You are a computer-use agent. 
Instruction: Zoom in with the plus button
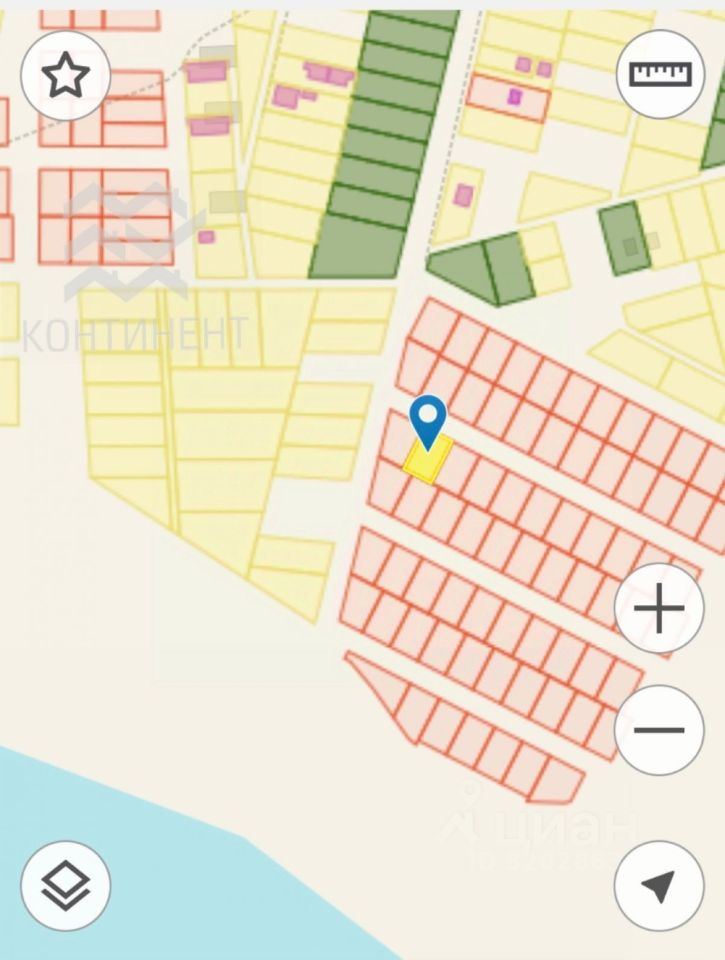coord(659,608)
